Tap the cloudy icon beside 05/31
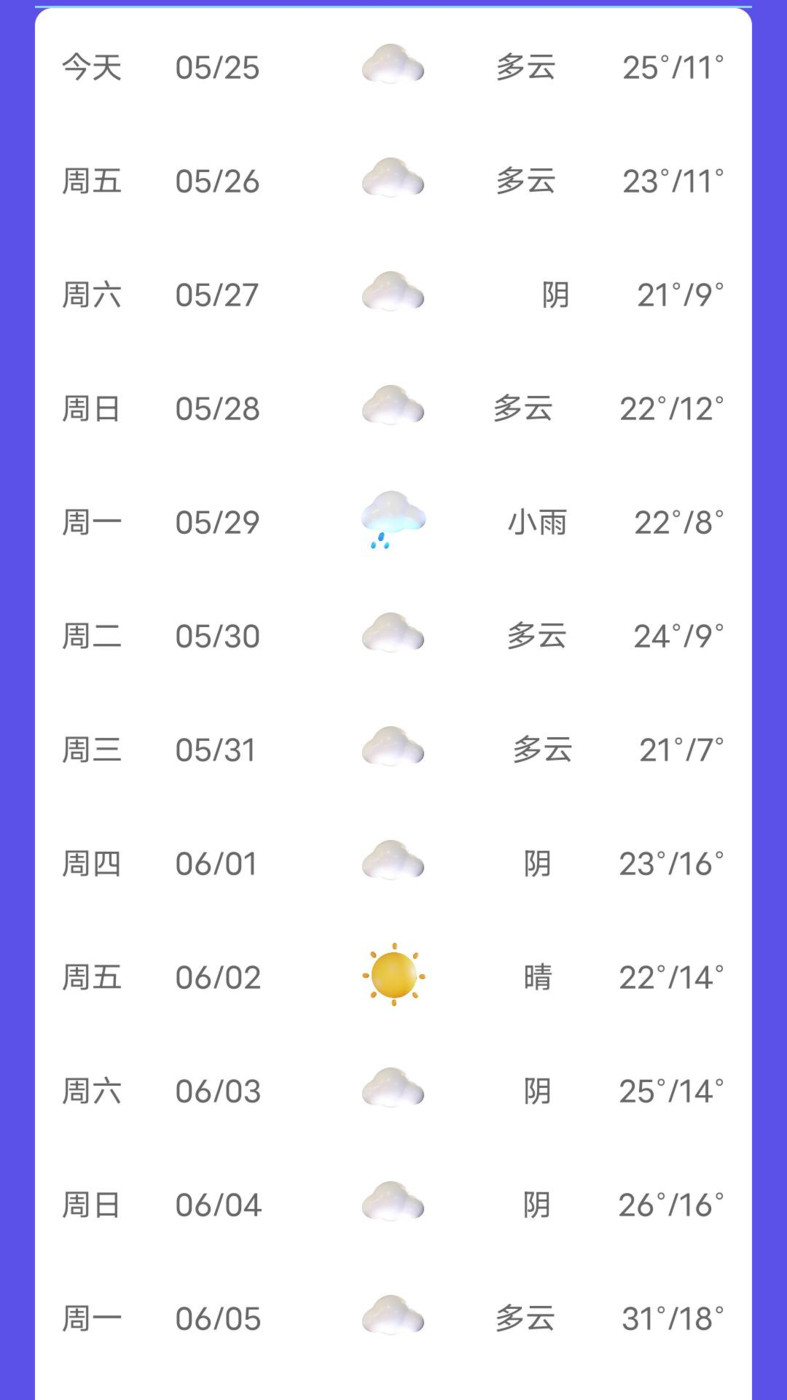 (392, 746)
